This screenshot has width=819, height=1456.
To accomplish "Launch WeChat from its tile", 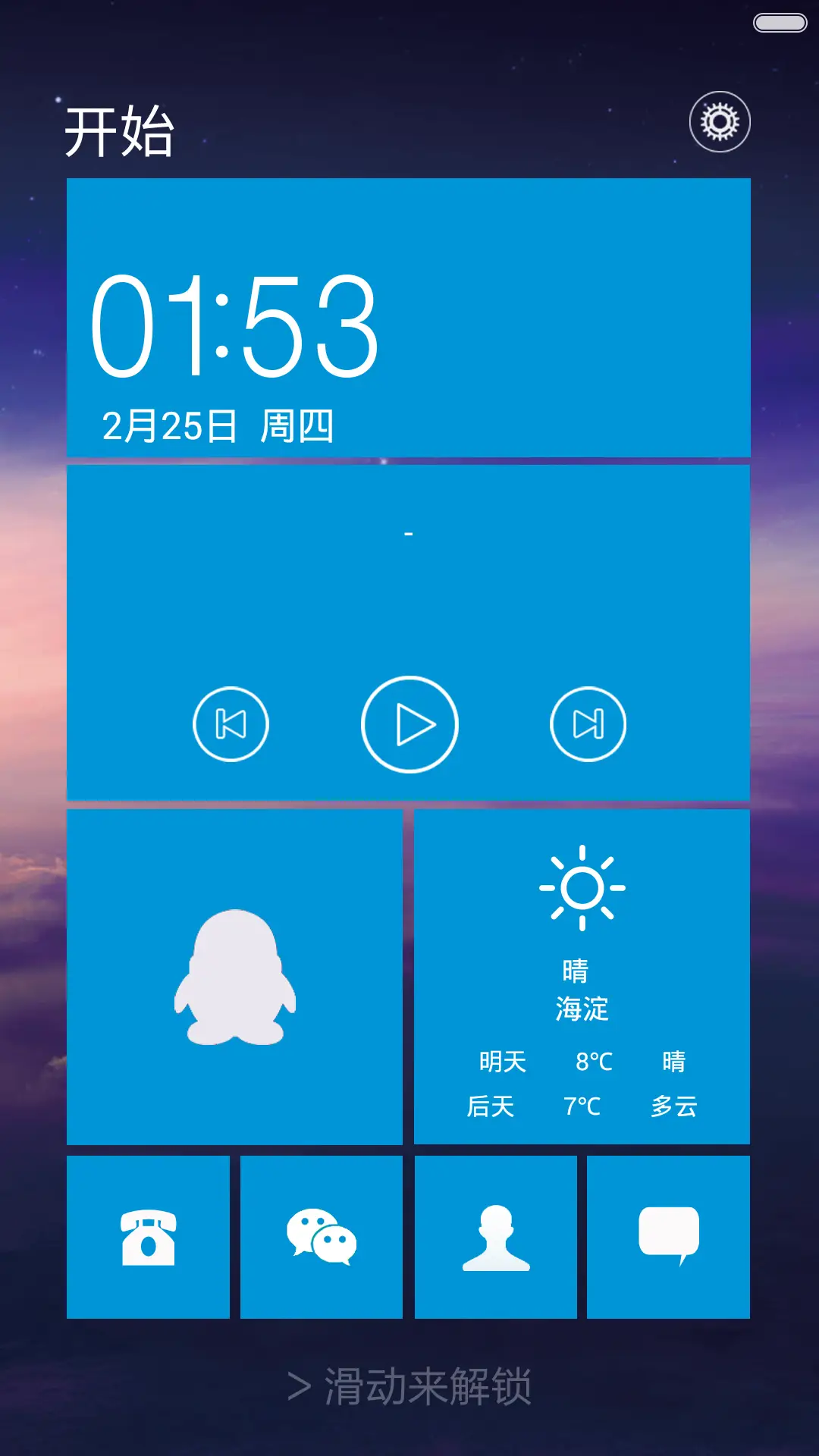I will point(322,1236).
